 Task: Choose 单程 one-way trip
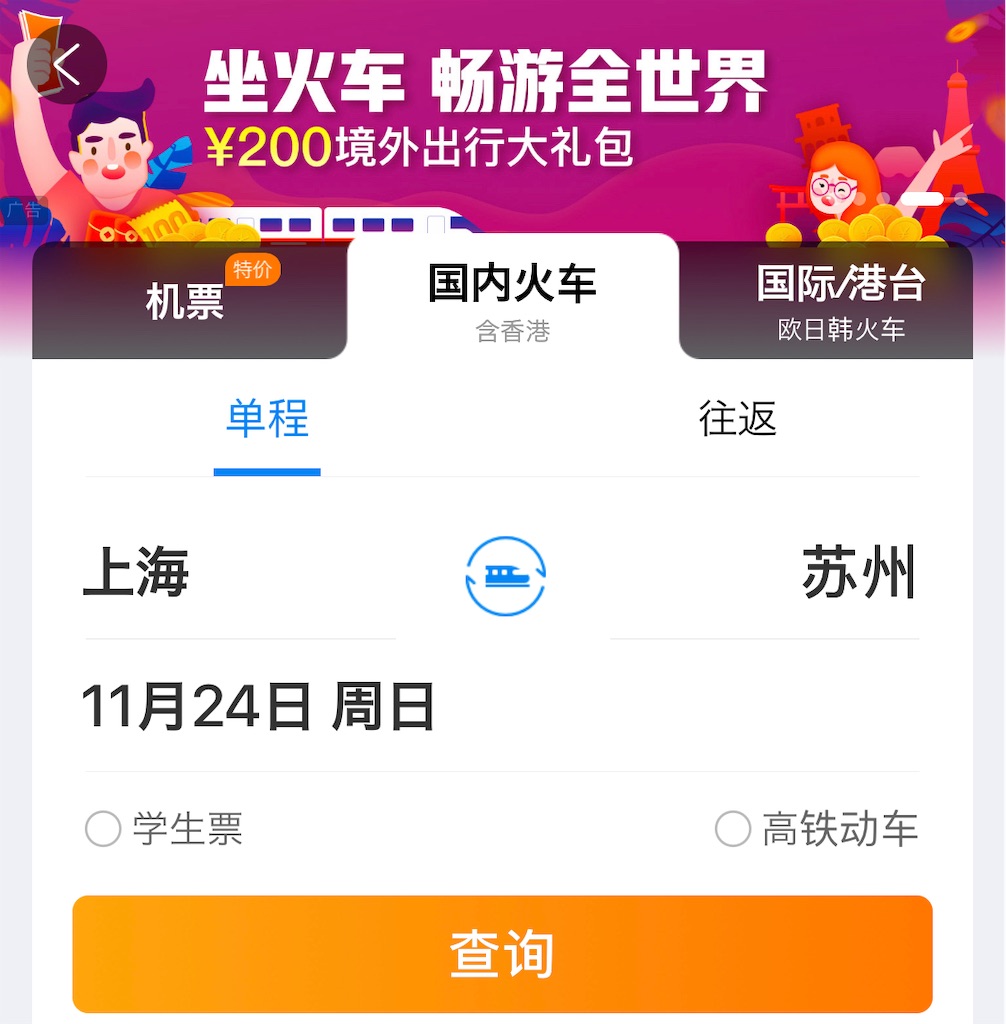pyautogui.click(x=267, y=419)
